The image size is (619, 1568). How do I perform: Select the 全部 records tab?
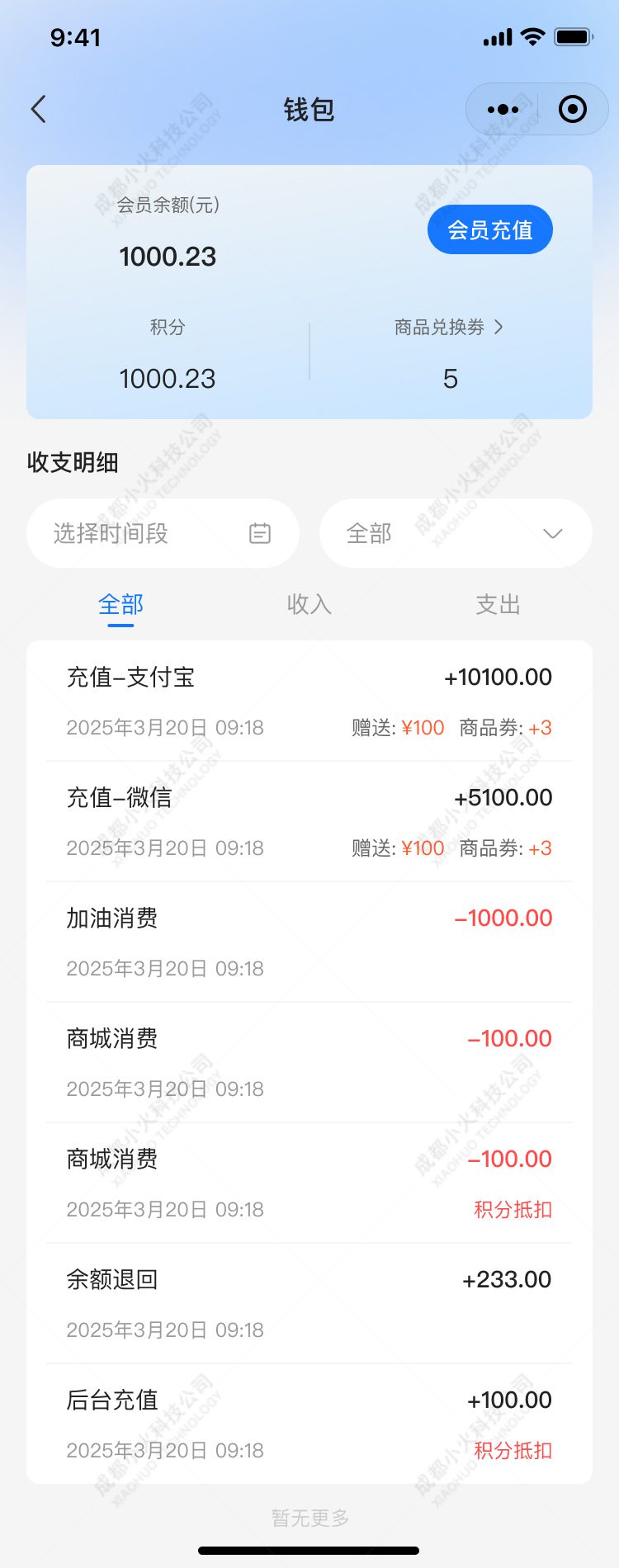tap(120, 605)
